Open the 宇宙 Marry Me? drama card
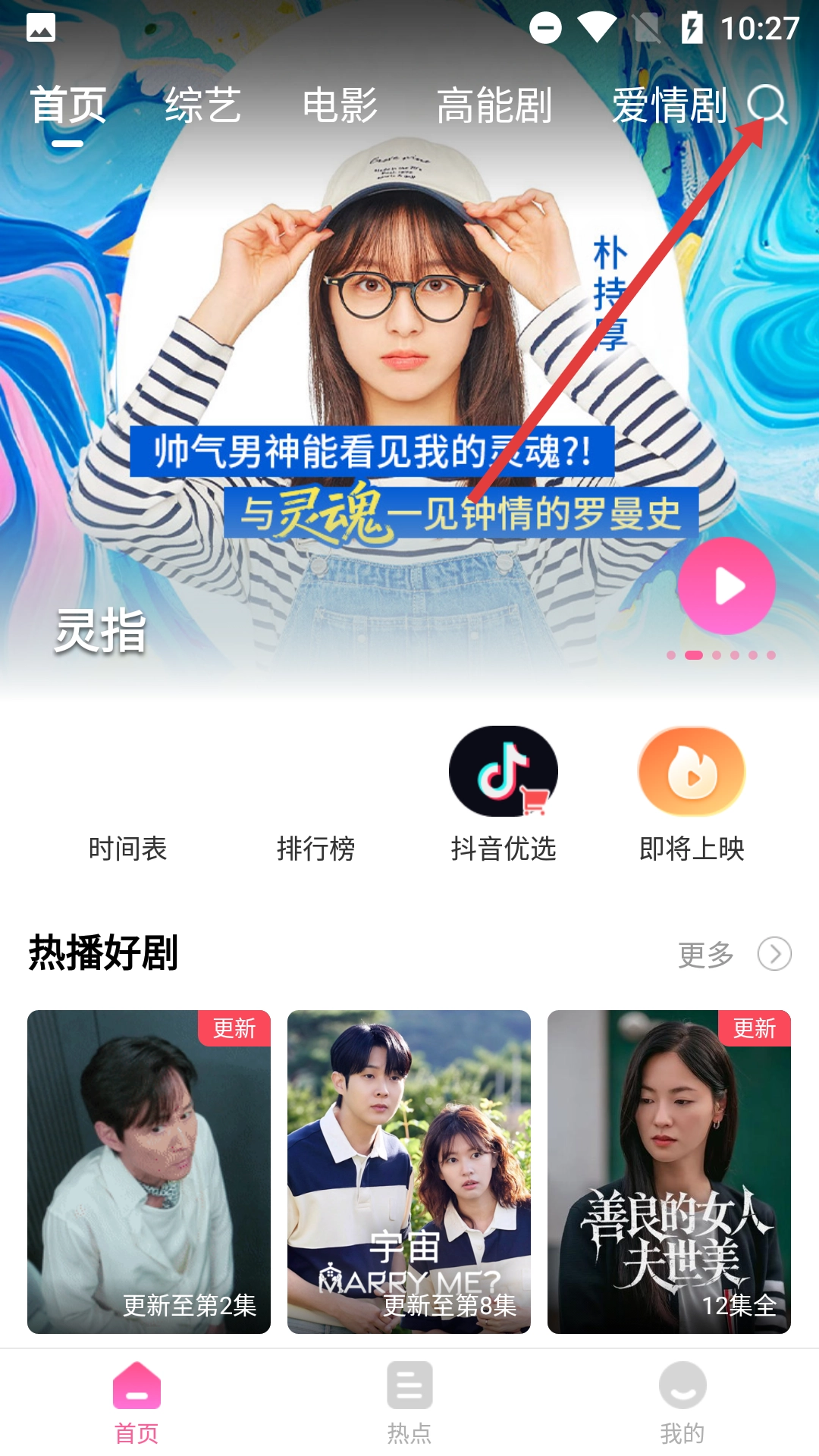Image resolution: width=819 pixels, height=1456 pixels. (x=409, y=1172)
